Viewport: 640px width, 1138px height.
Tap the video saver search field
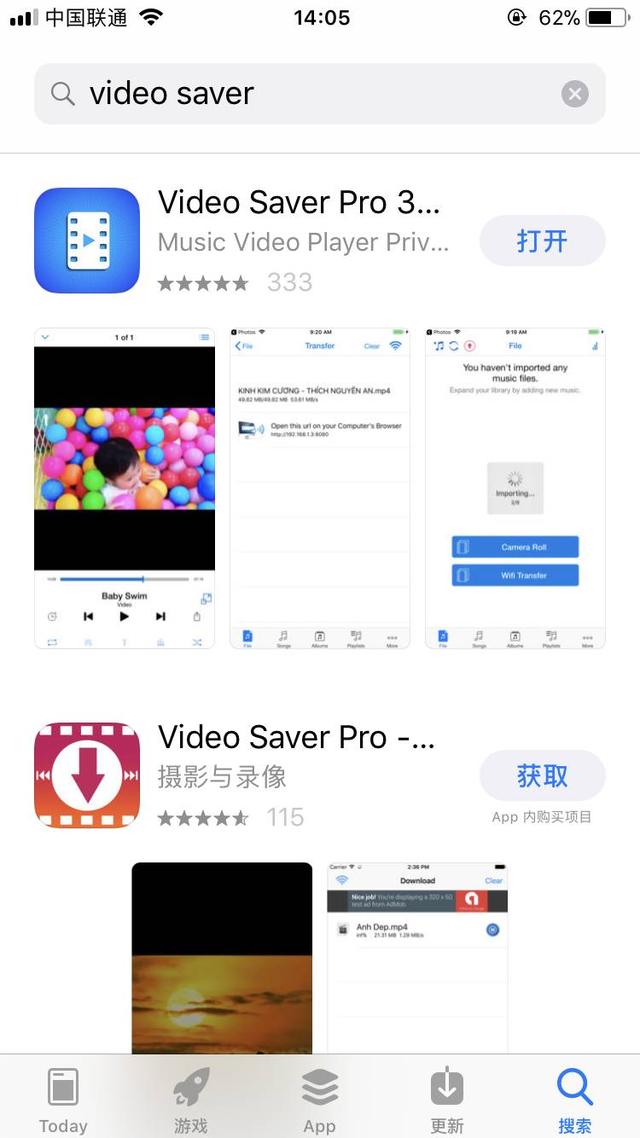[x=300, y=94]
